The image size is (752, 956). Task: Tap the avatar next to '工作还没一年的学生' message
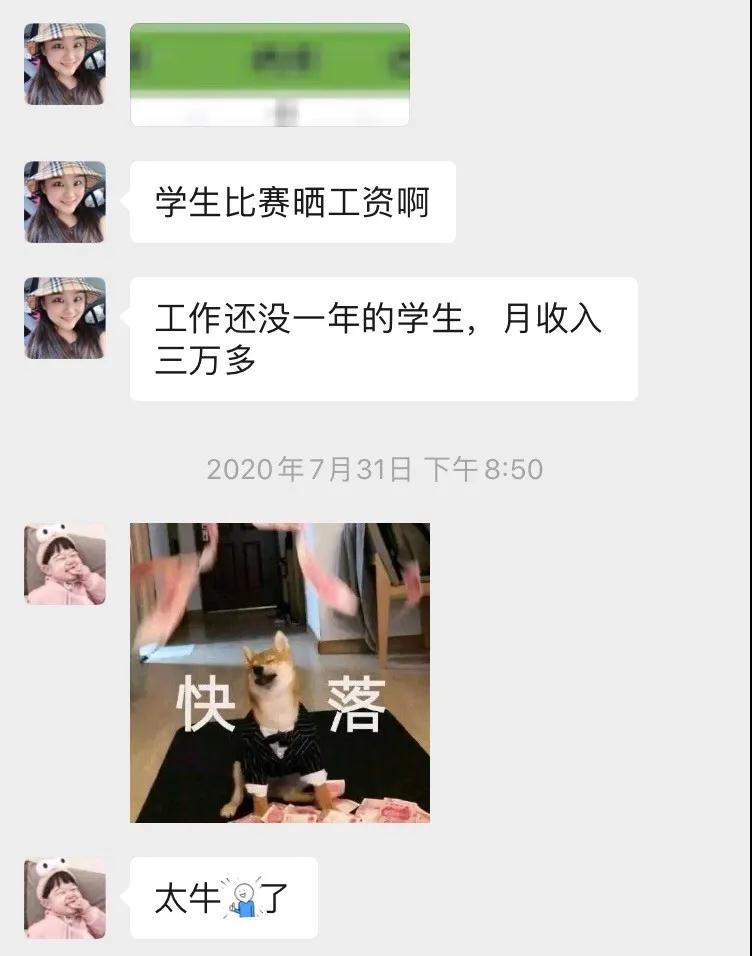(x=65, y=318)
